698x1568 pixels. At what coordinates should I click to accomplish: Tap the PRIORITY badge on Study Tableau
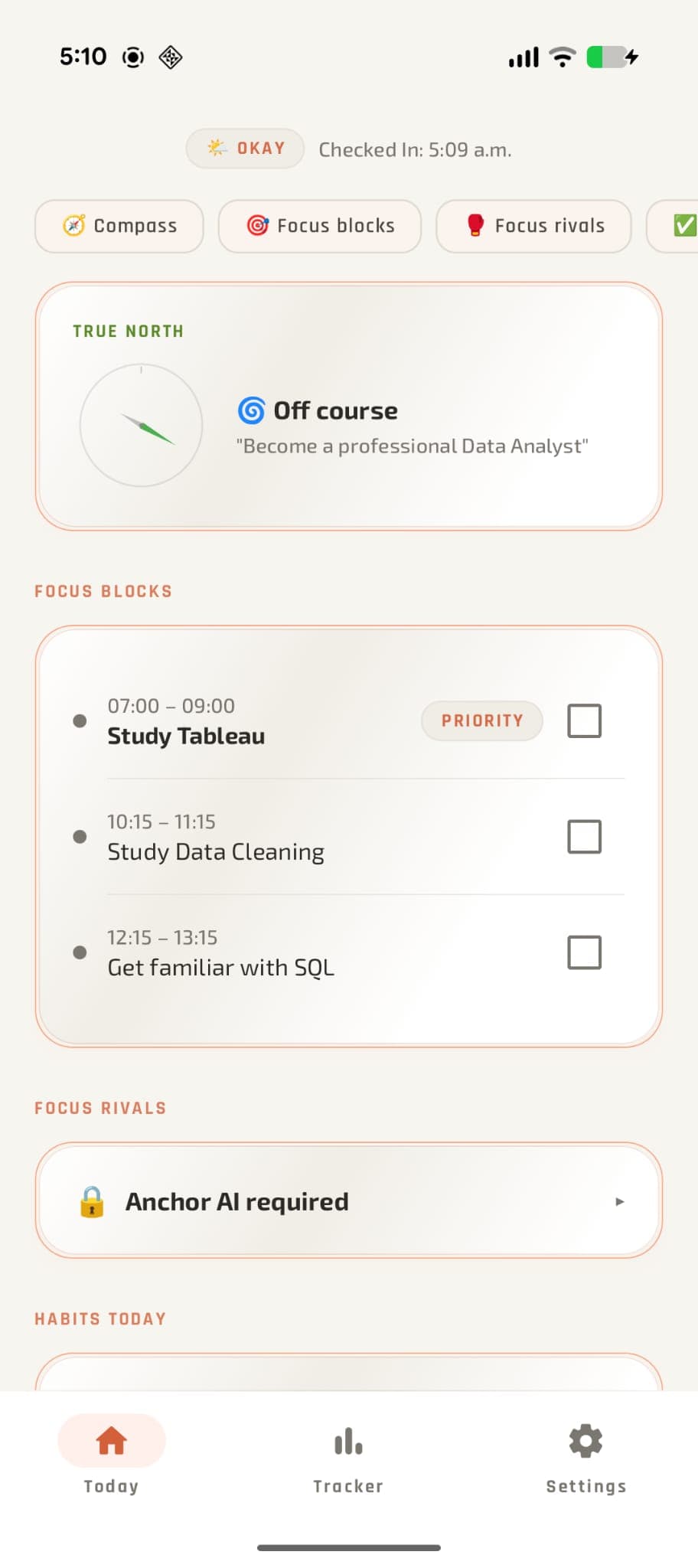click(482, 720)
